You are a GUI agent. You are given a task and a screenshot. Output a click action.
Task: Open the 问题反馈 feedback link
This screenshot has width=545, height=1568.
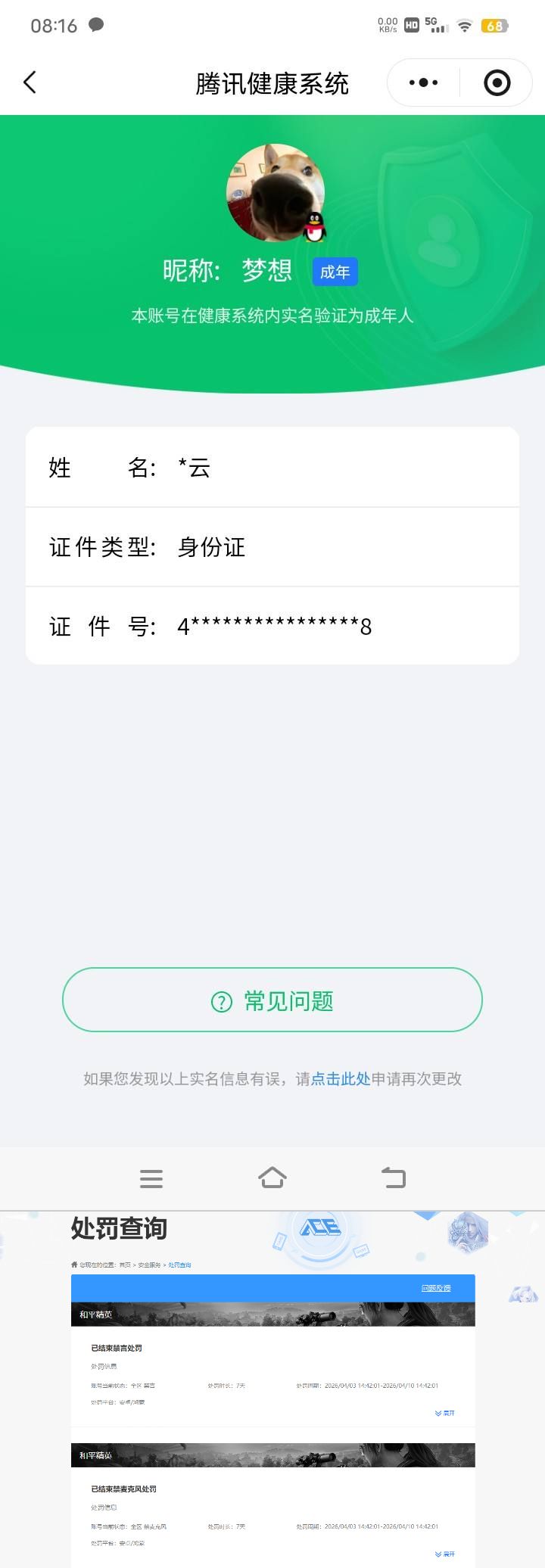(x=435, y=1287)
